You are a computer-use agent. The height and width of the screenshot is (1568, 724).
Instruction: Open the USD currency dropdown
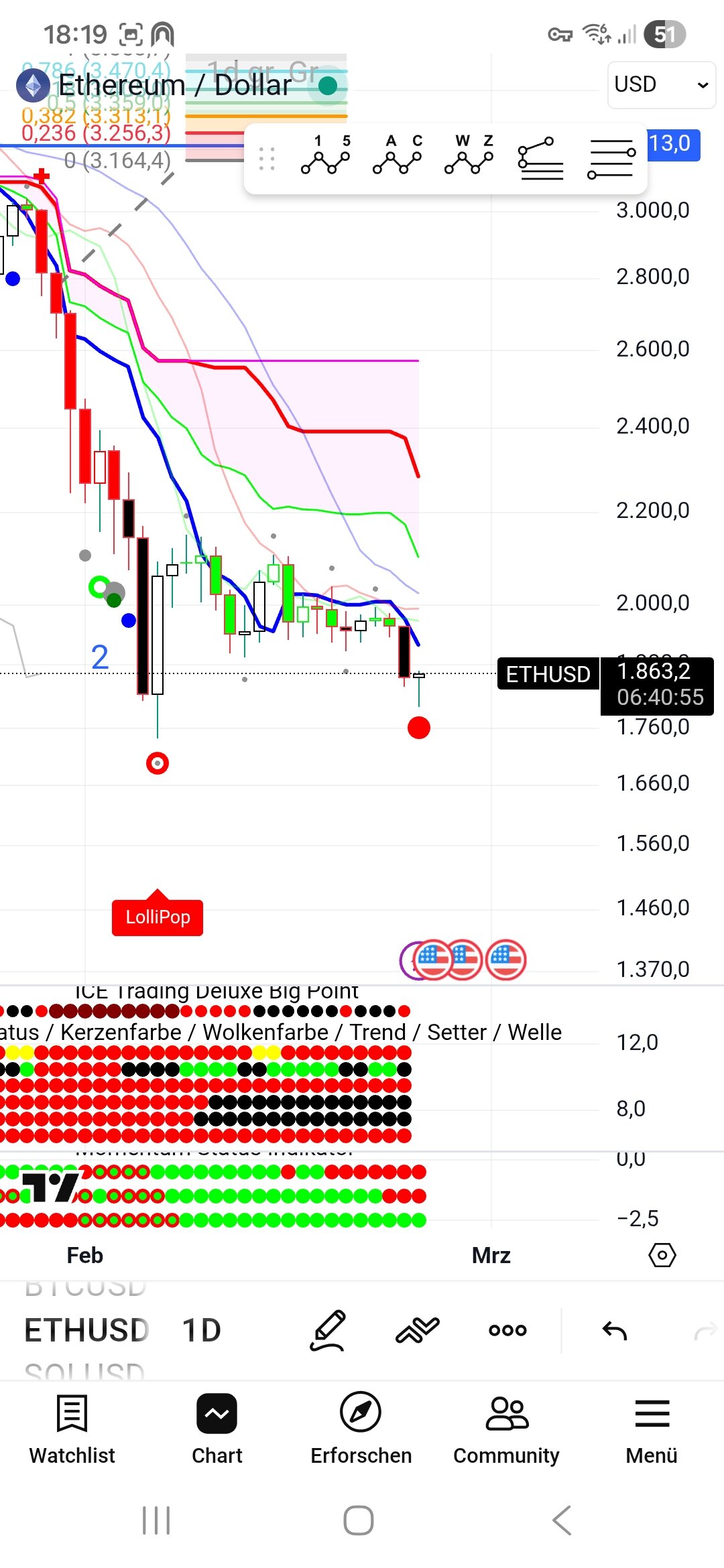click(x=661, y=84)
